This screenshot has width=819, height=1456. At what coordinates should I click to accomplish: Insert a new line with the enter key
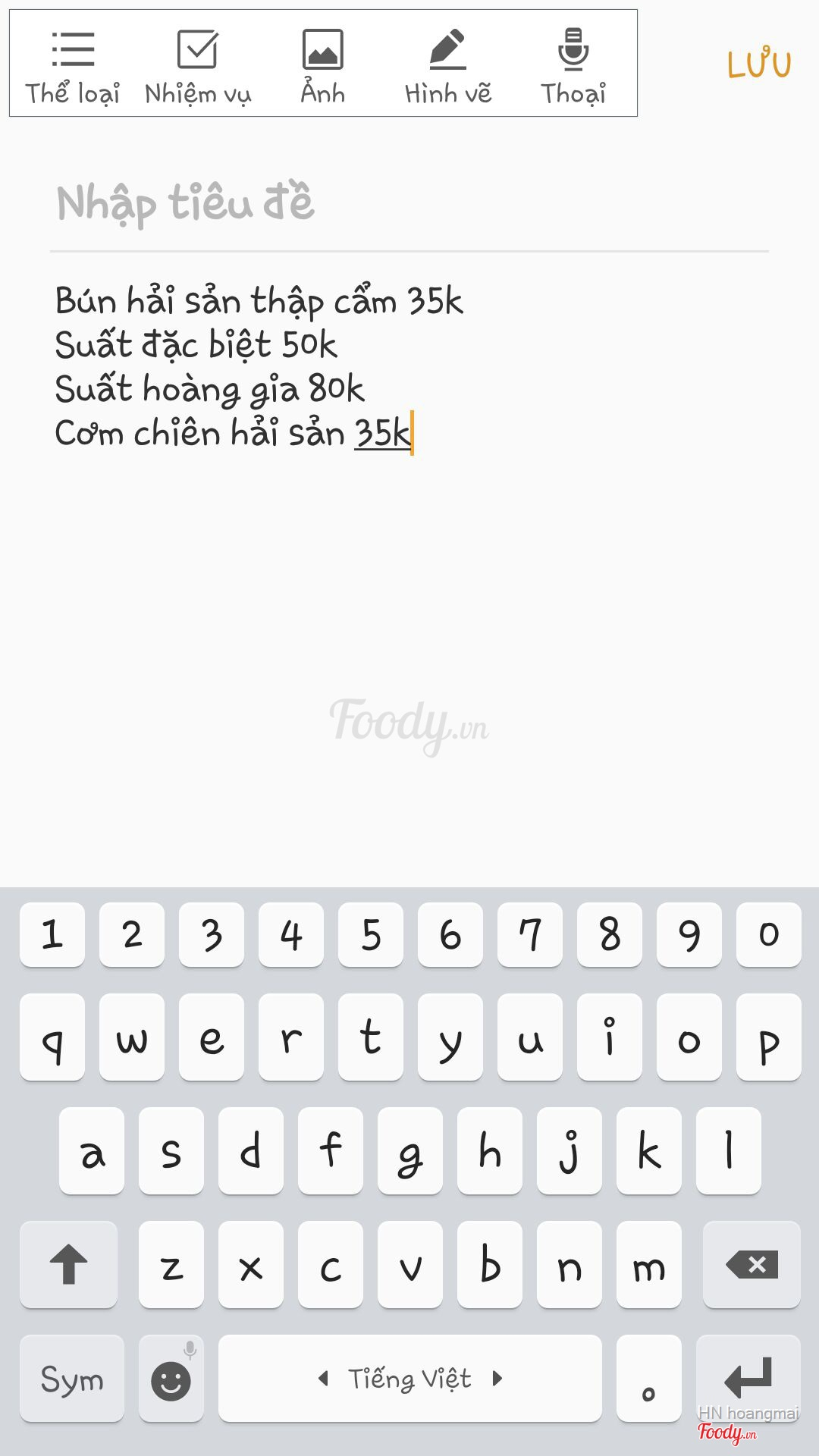pos(748,1376)
